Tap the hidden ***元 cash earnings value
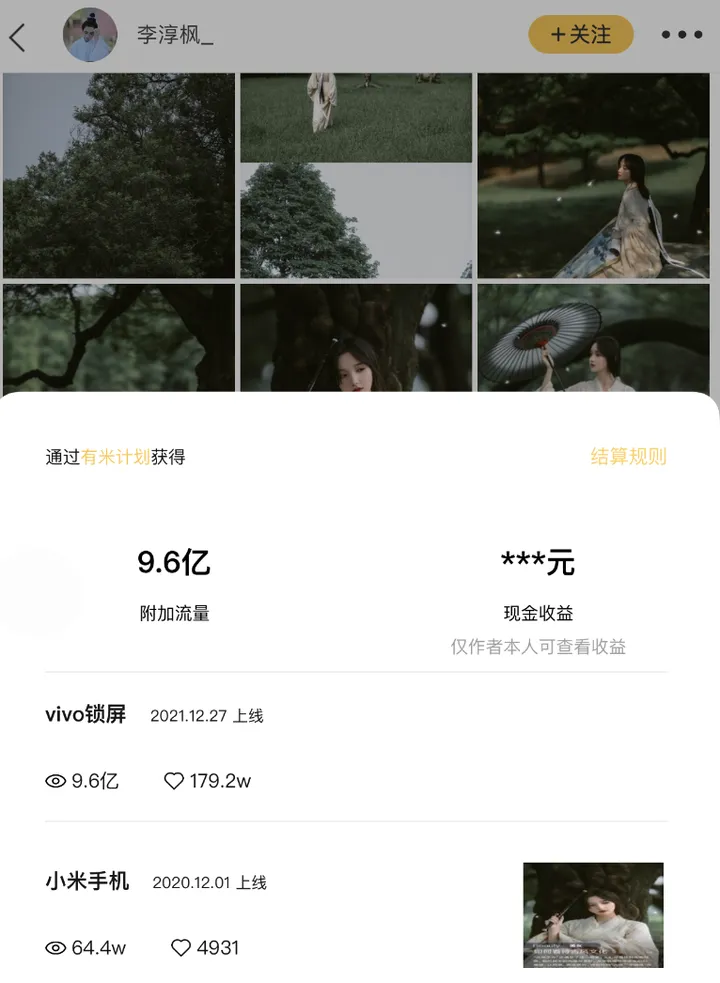Screen dimensions: 720x983 536,563
